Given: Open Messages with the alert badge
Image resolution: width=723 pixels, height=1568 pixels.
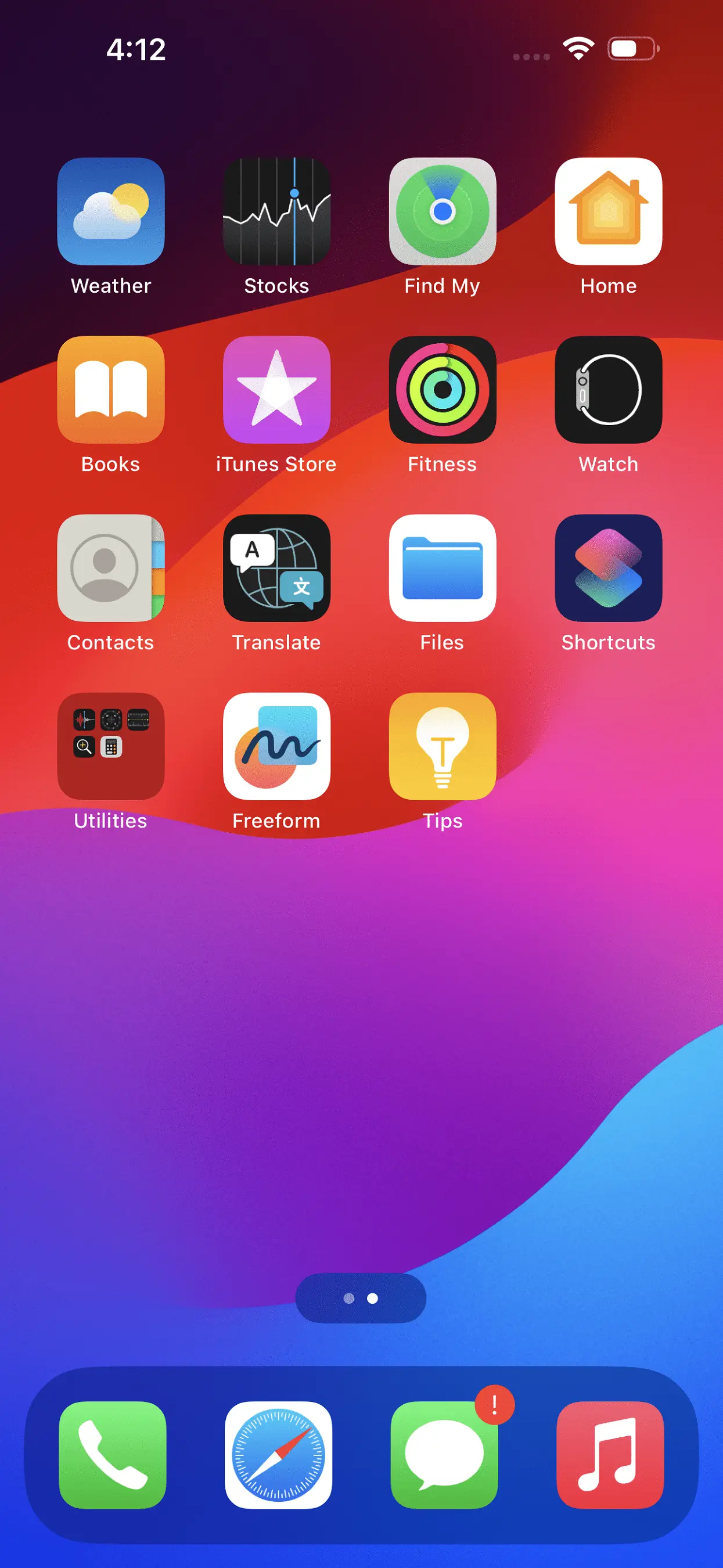Looking at the screenshot, I should click(x=444, y=1455).
